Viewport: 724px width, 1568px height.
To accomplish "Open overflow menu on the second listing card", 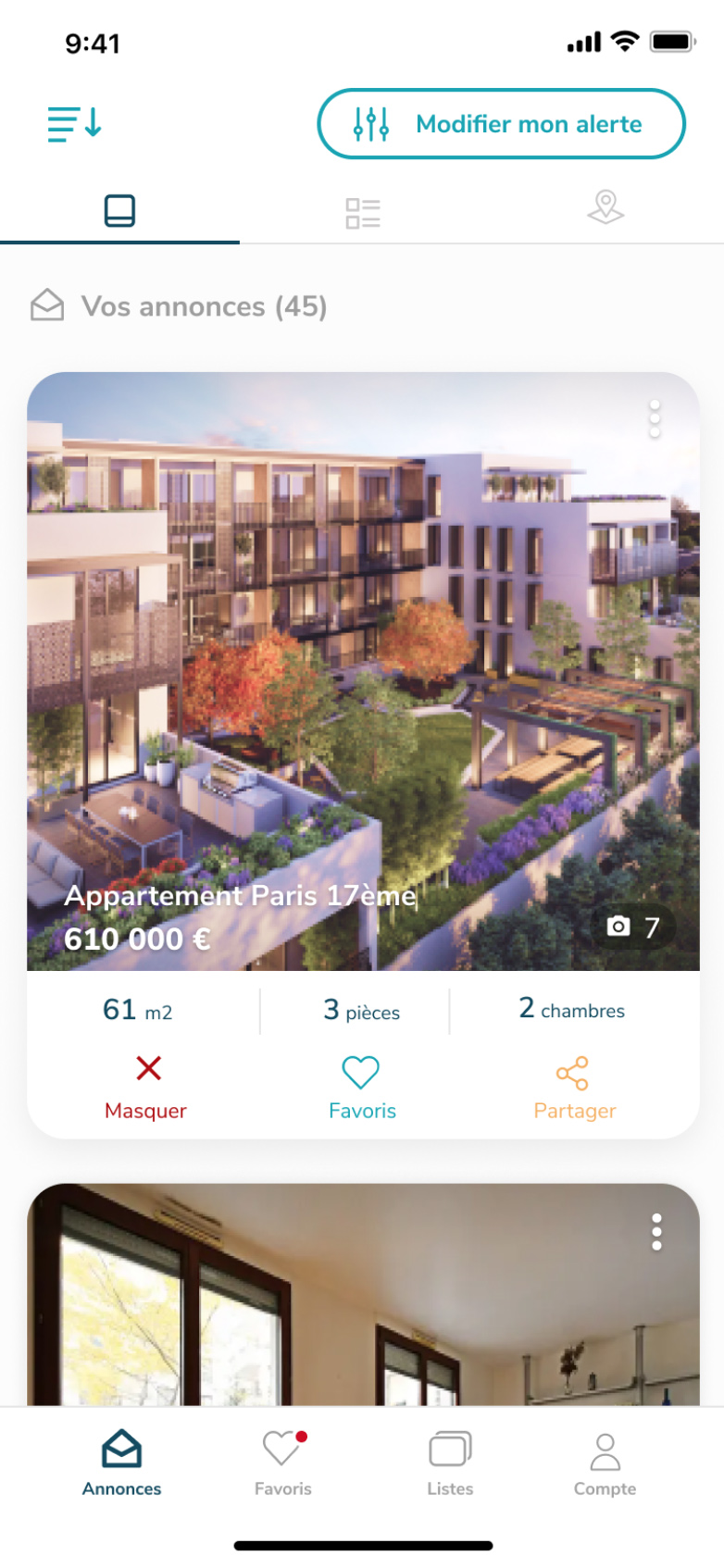I will point(656,1232).
